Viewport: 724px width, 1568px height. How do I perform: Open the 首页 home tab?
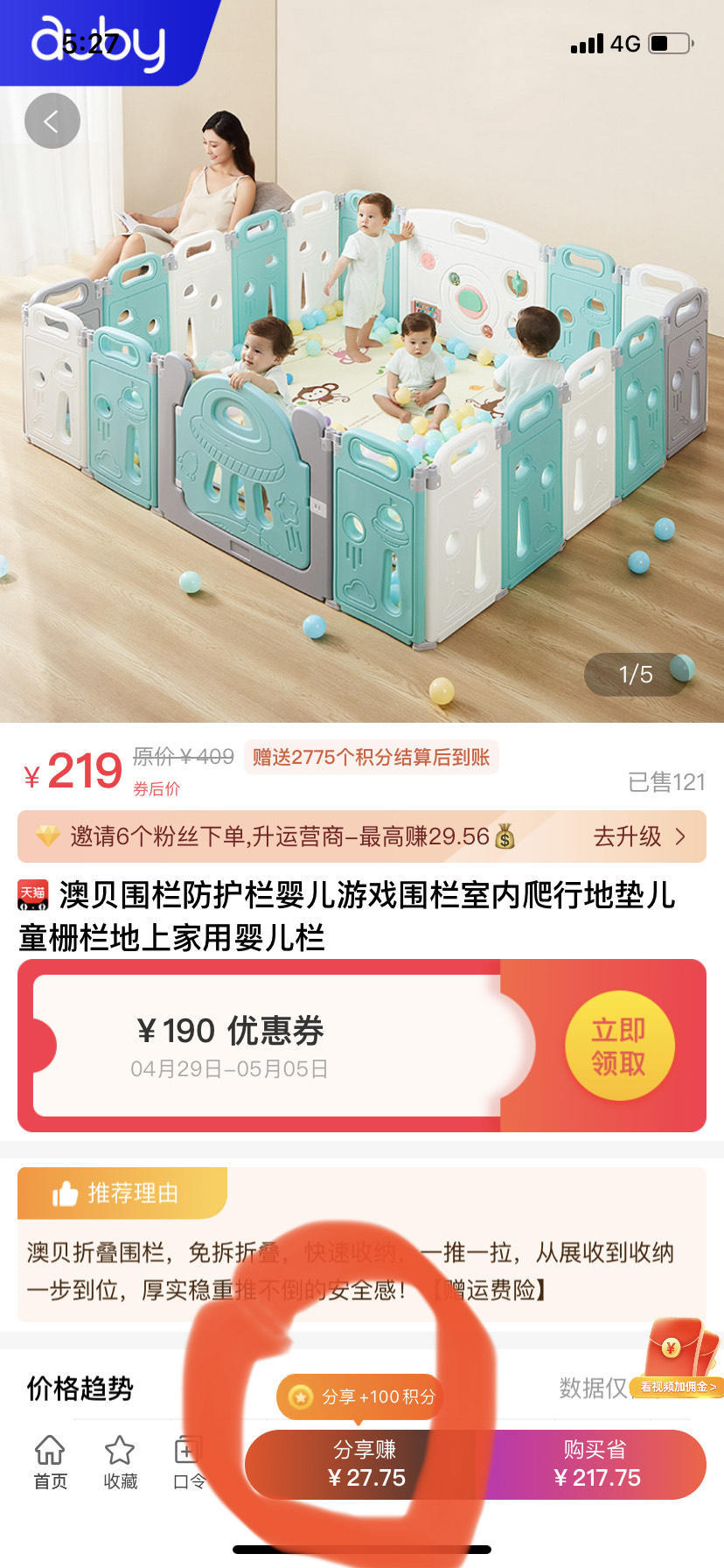tap(50, 1463)
